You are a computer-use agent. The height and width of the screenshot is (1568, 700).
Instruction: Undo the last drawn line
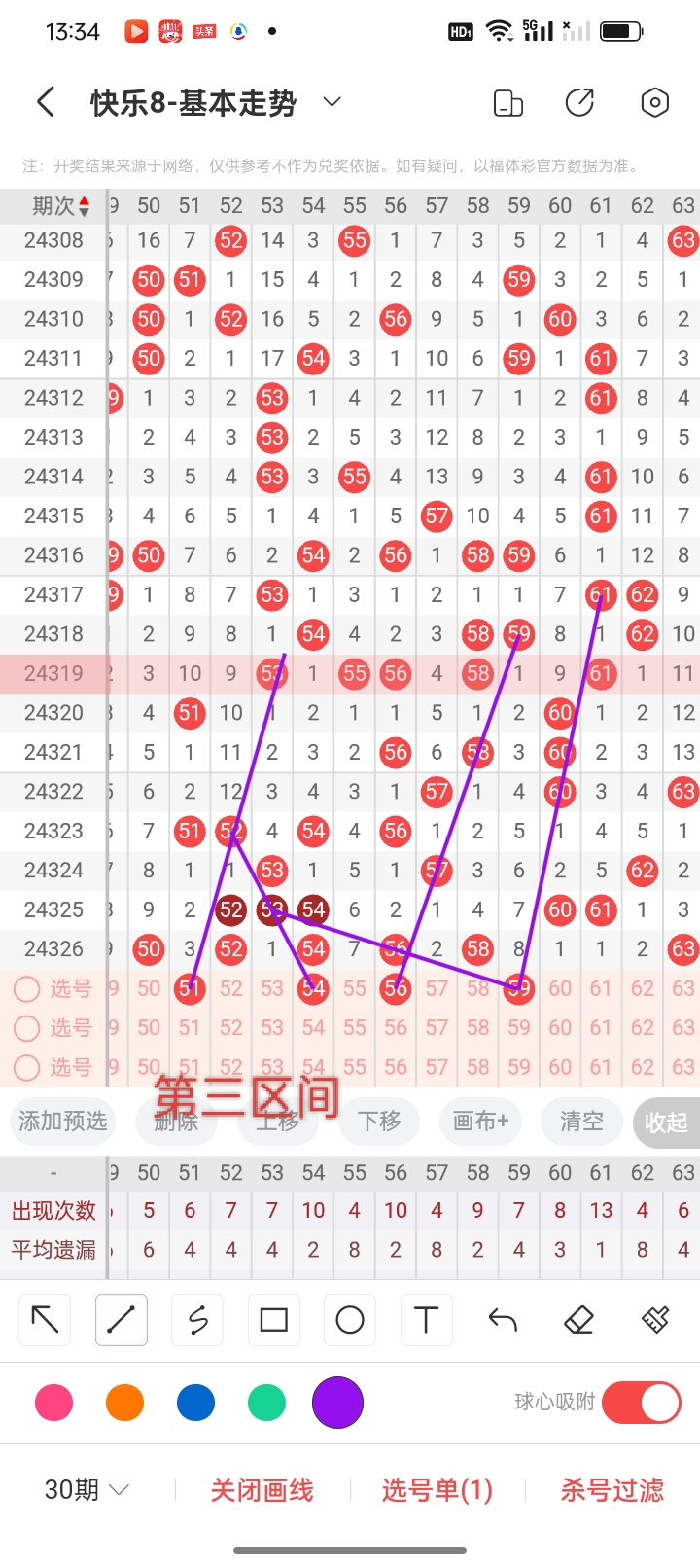pyautogui.click(x=502, y=1320)
